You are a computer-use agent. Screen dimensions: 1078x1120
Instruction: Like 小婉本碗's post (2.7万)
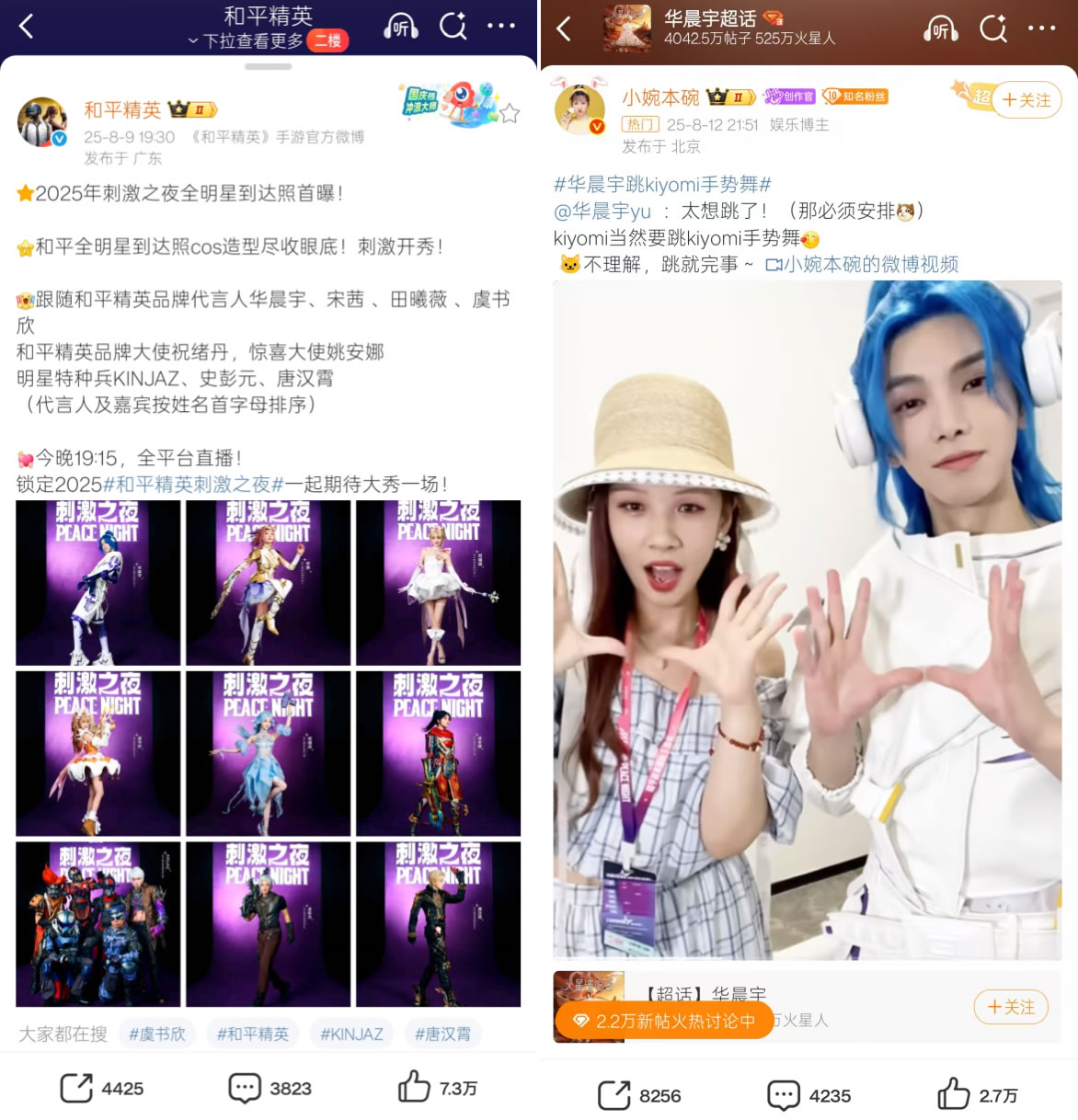(977, 1095)
